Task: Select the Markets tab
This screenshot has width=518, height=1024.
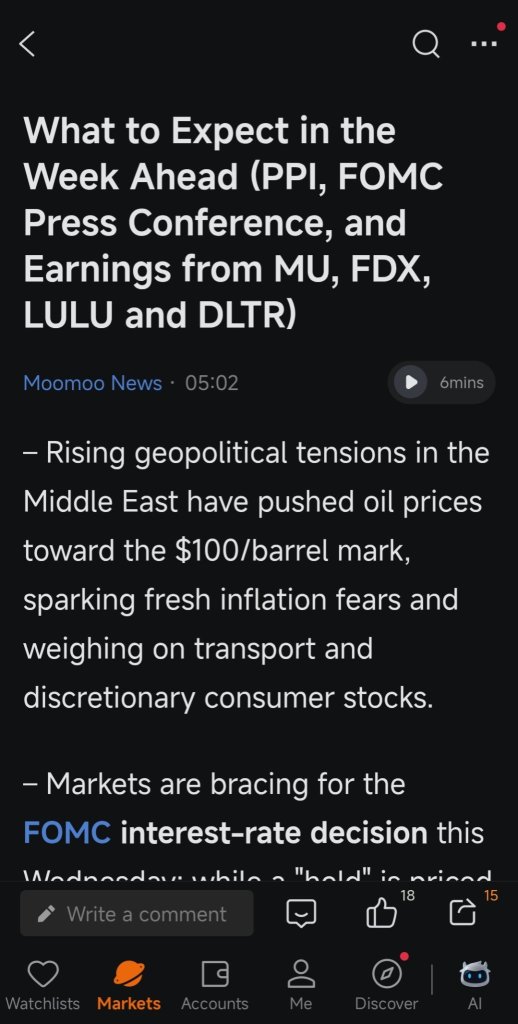Action: coord(129,985)
